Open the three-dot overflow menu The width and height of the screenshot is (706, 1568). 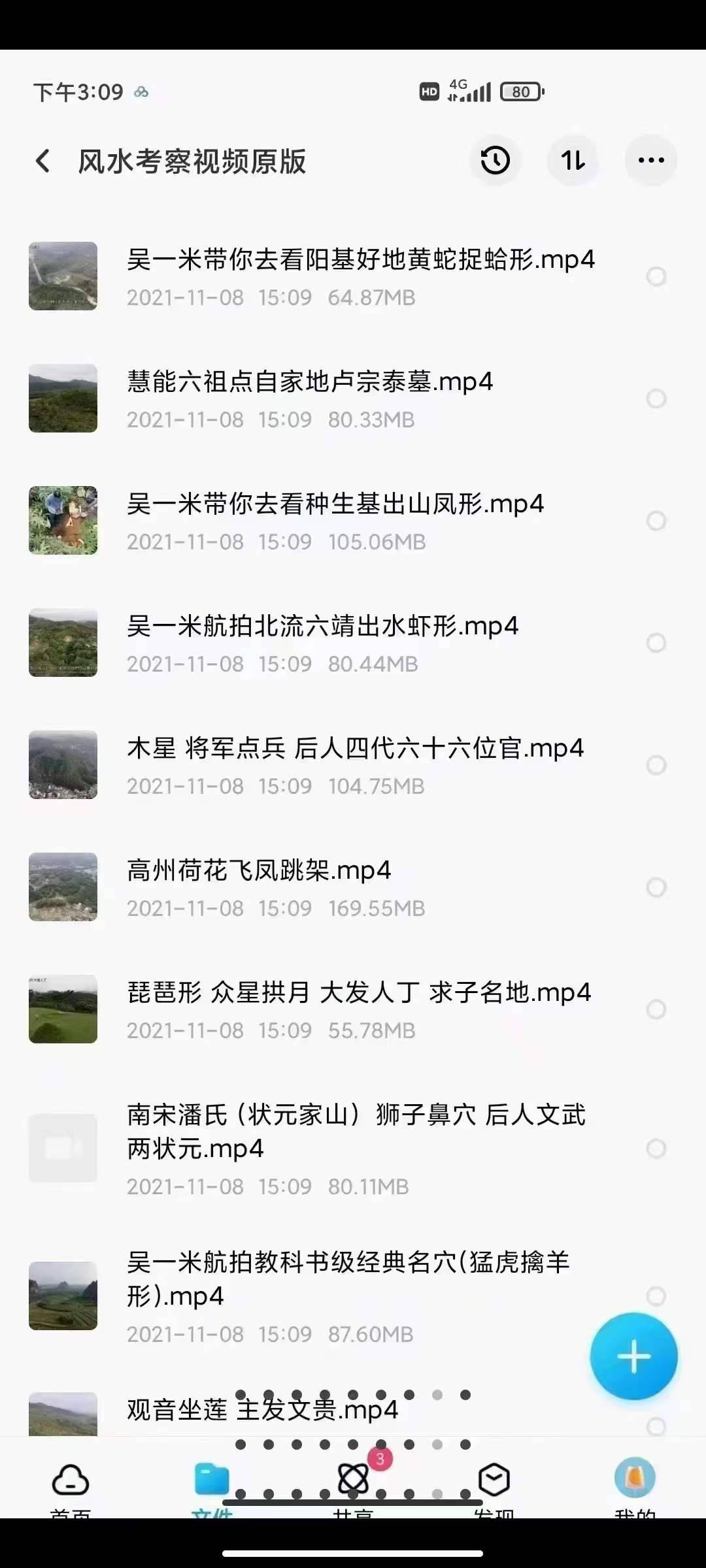tap(650, 161)
